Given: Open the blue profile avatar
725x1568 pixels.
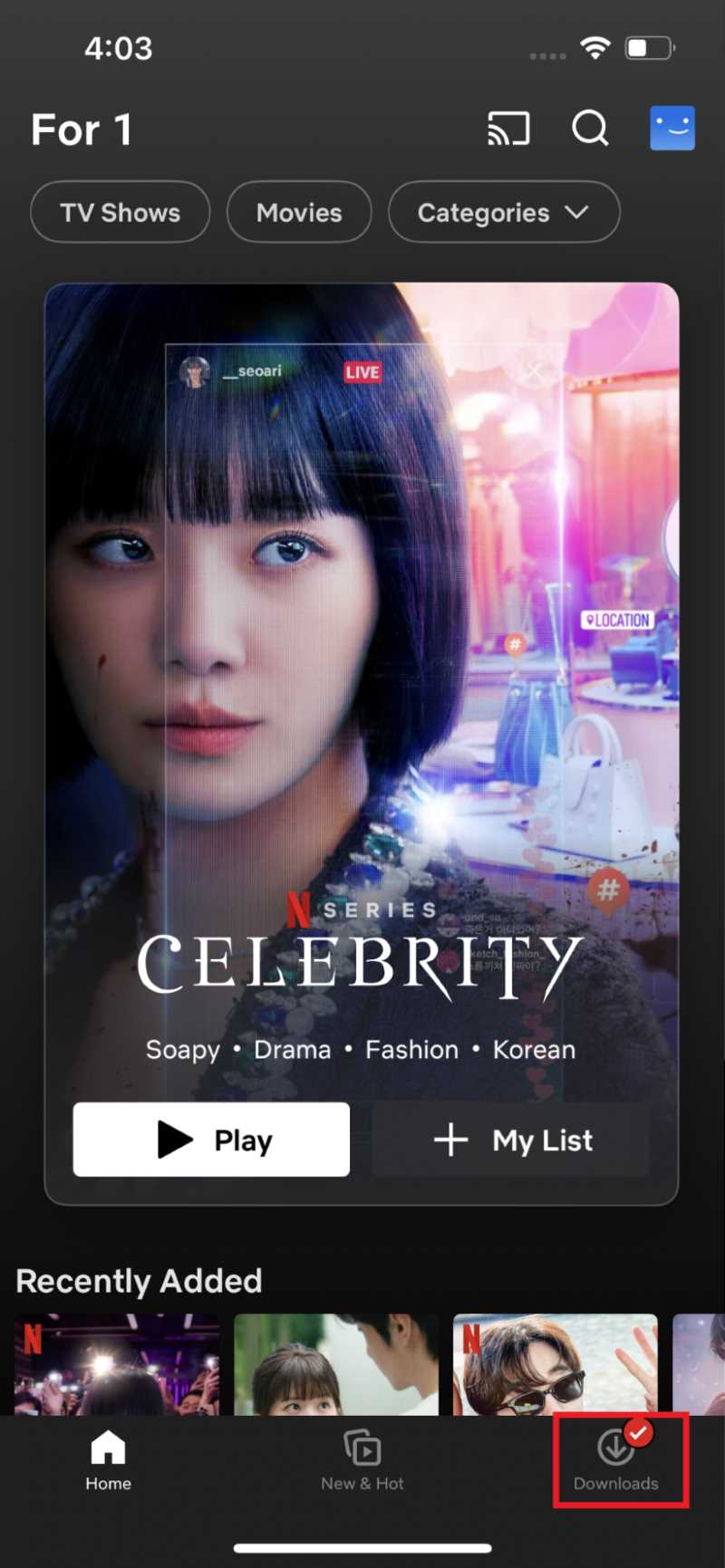Looking at the screenshot, I should pos(672,129).
